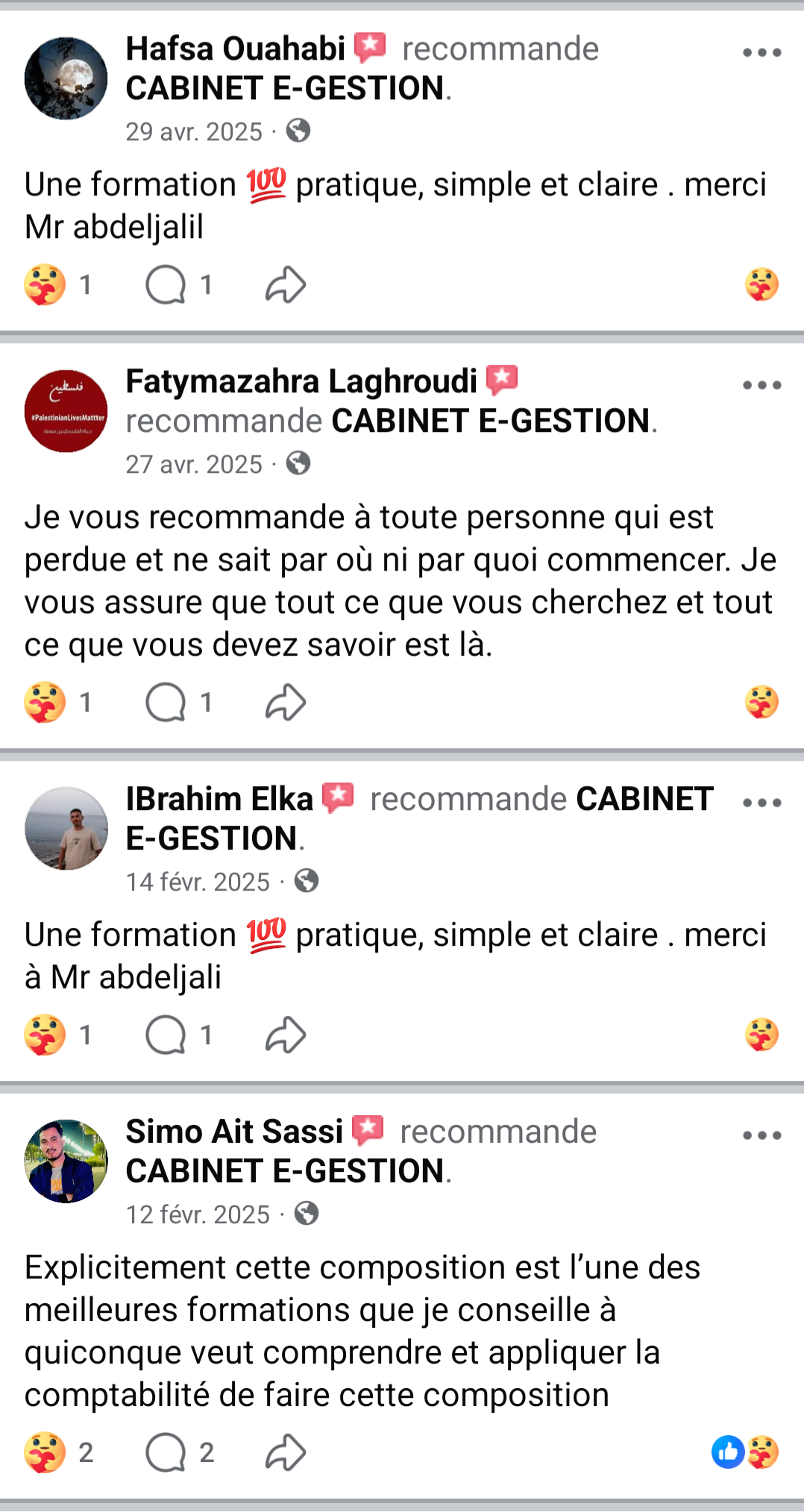
Task: Comment on Simo Ait Sassi's recommendation
Action: coord(166,1453)
